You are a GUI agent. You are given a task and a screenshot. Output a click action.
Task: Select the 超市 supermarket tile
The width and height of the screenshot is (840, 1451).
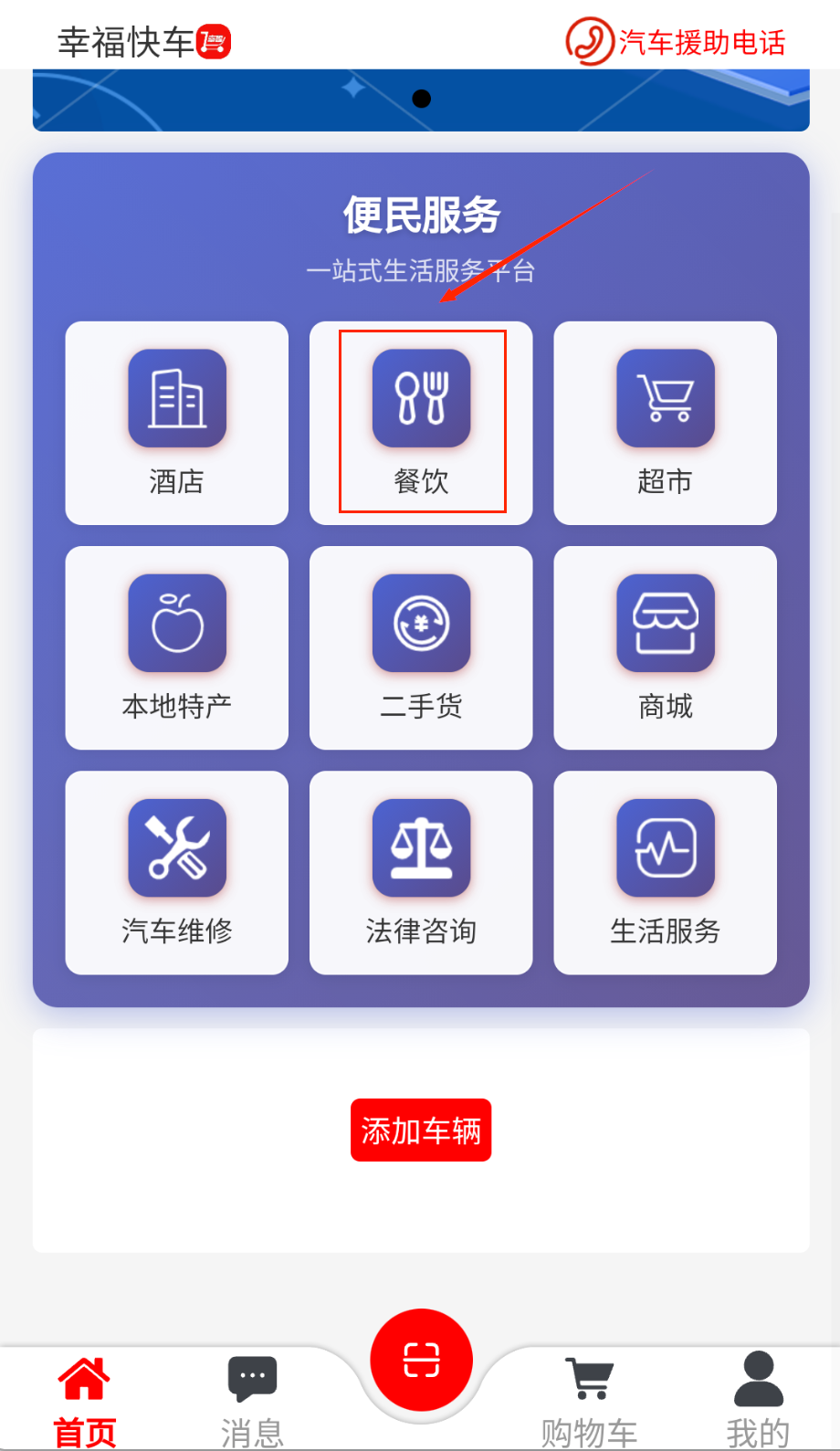(665, 423)
